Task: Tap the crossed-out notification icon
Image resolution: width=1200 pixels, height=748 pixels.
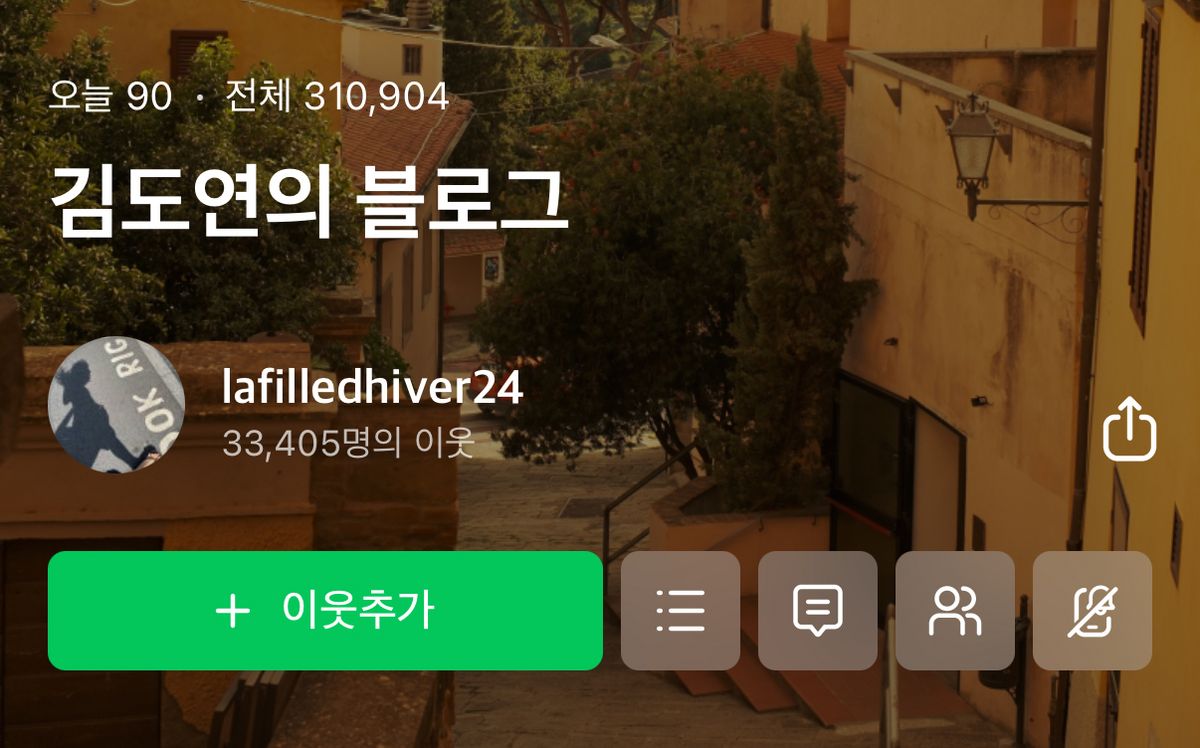Action: point(1092,610)
